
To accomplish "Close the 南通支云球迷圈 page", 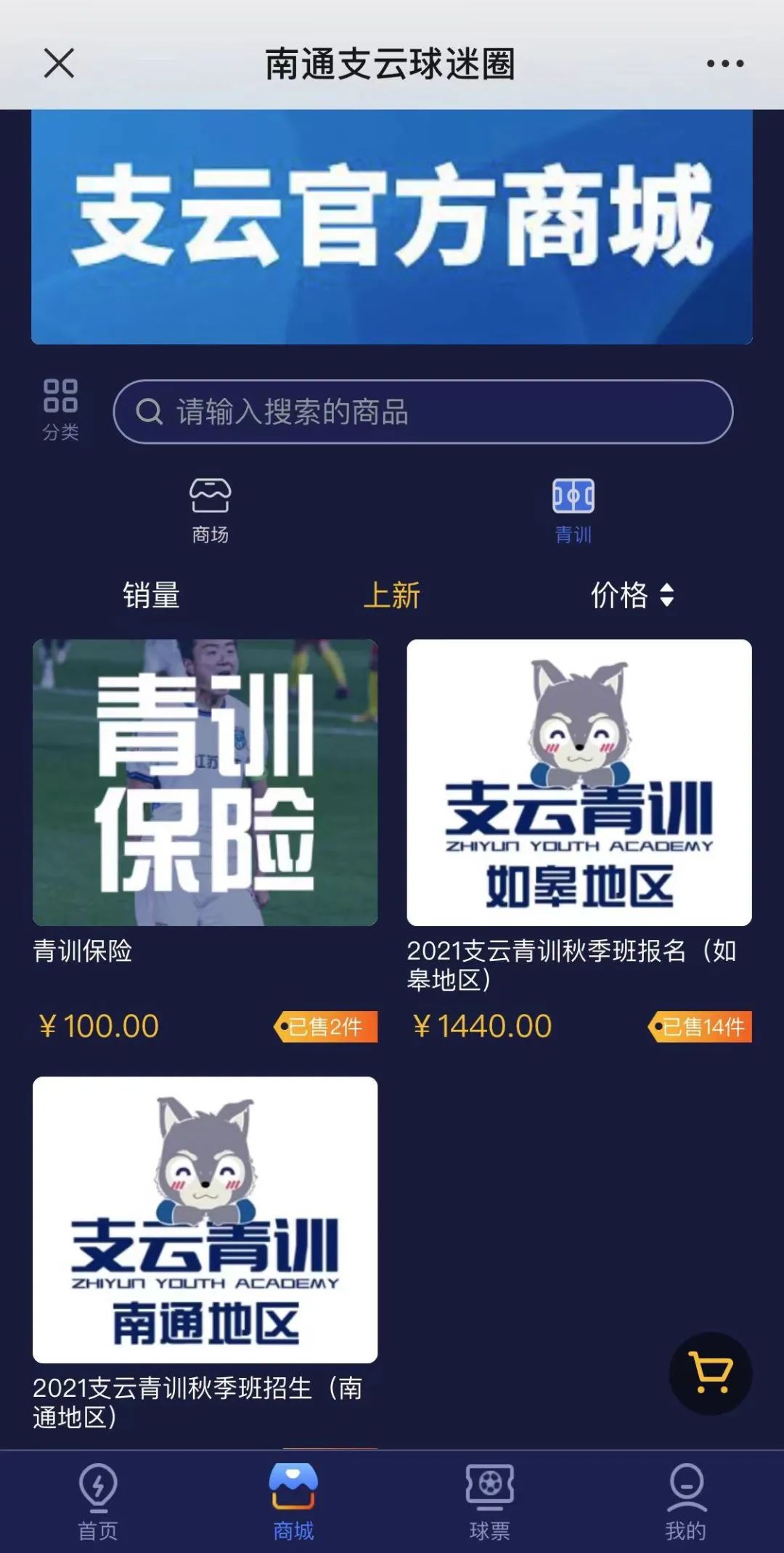I will click(59, 63).
